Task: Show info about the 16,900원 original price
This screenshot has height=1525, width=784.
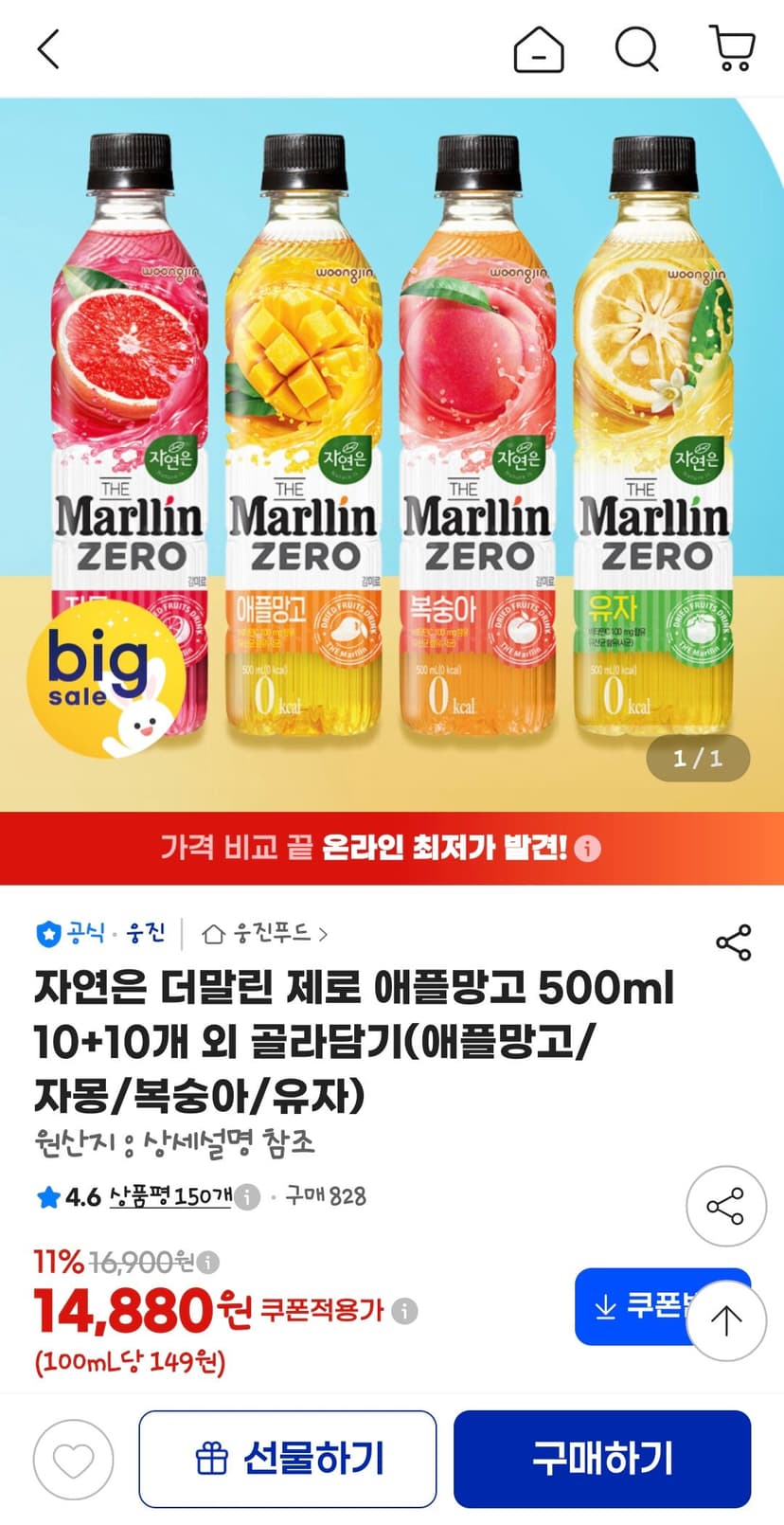Action: click(x=207, y=1263)
